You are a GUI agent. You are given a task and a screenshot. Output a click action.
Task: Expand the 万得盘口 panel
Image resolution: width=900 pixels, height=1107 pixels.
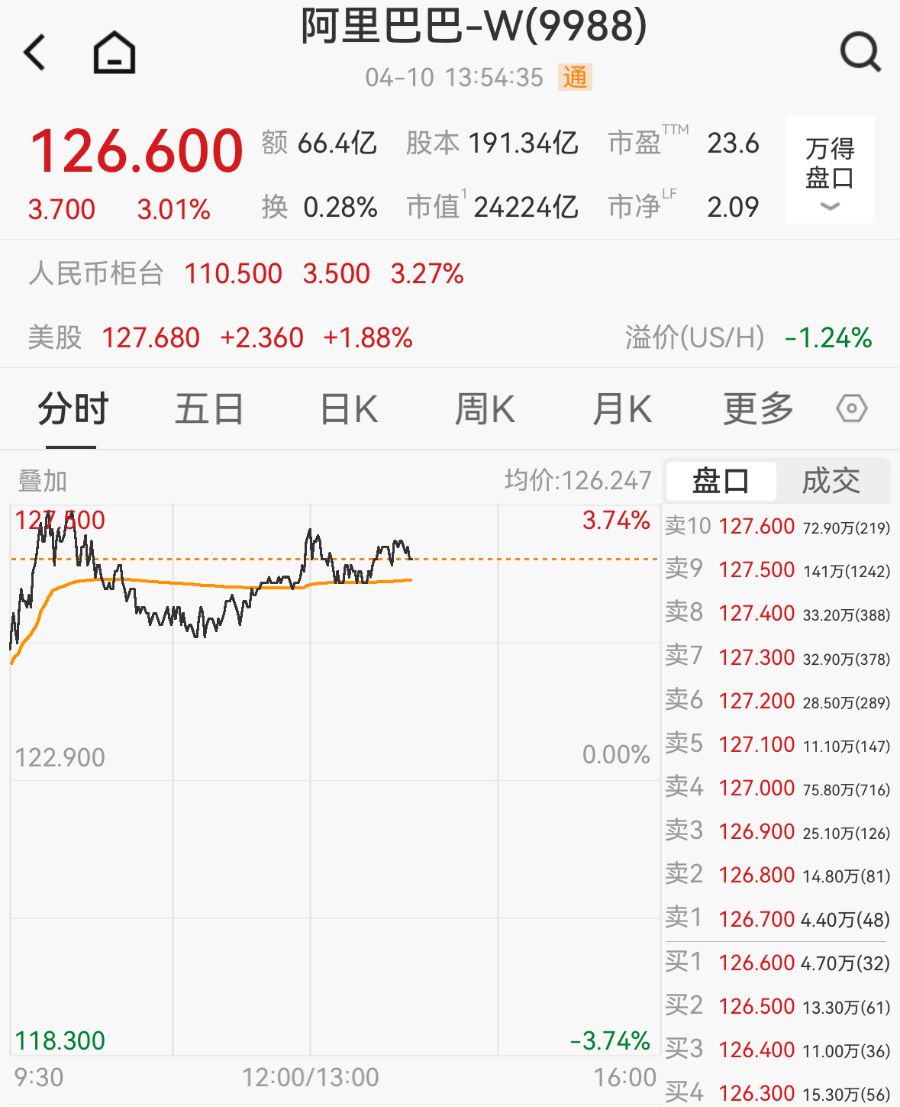tap(829, 170)
